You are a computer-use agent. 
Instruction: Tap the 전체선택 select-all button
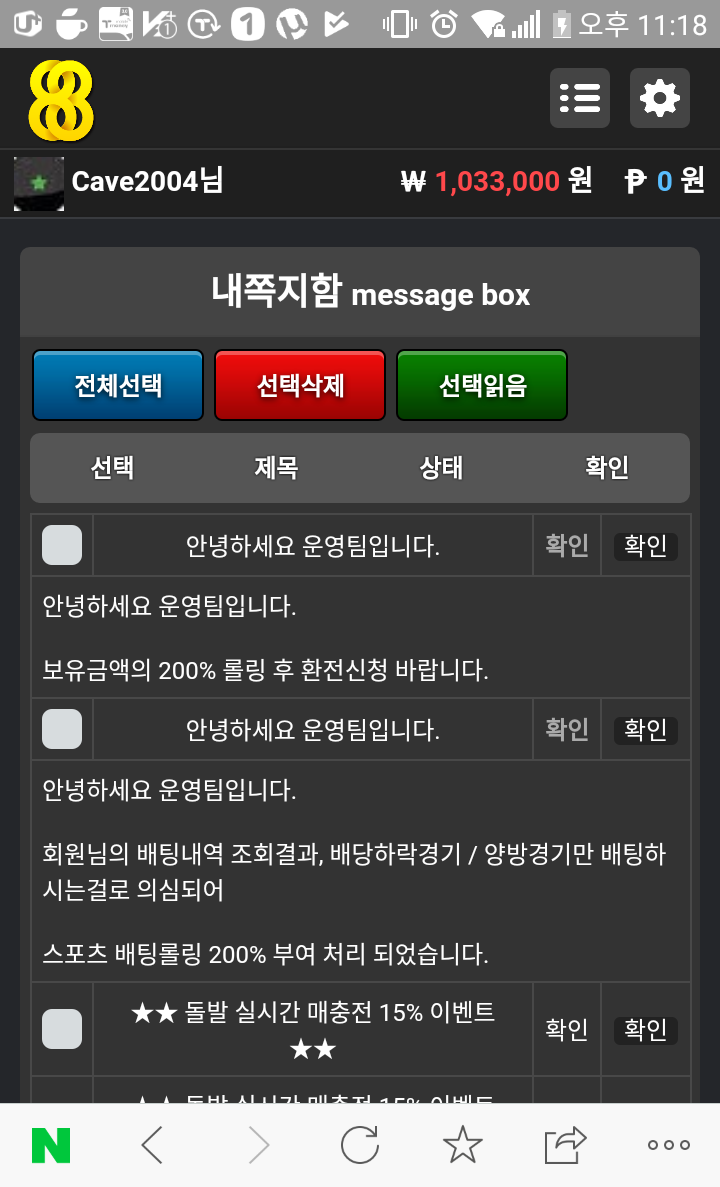(x=118, y=385)
